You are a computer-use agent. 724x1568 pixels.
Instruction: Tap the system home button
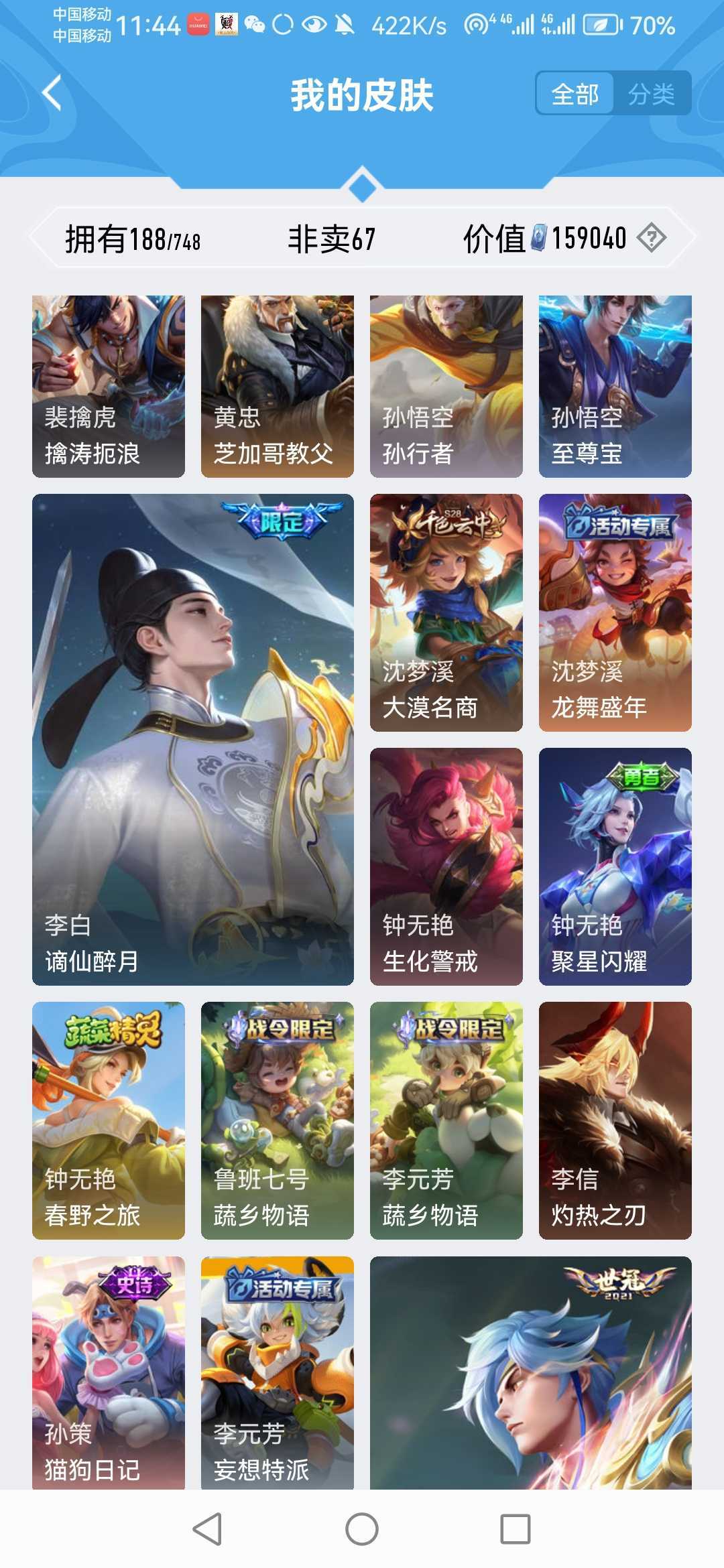362,1529
